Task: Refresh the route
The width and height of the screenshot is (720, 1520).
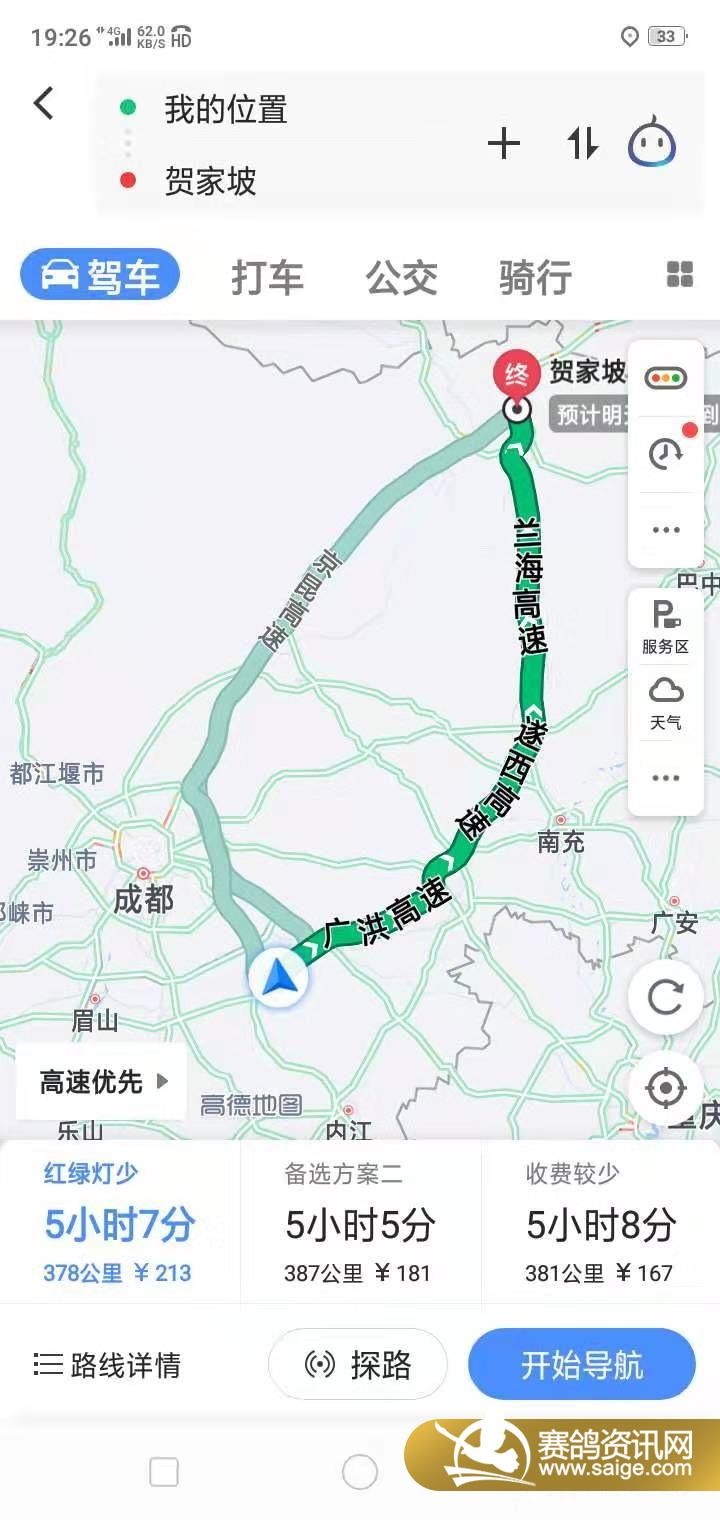Action: pos(666,997)
